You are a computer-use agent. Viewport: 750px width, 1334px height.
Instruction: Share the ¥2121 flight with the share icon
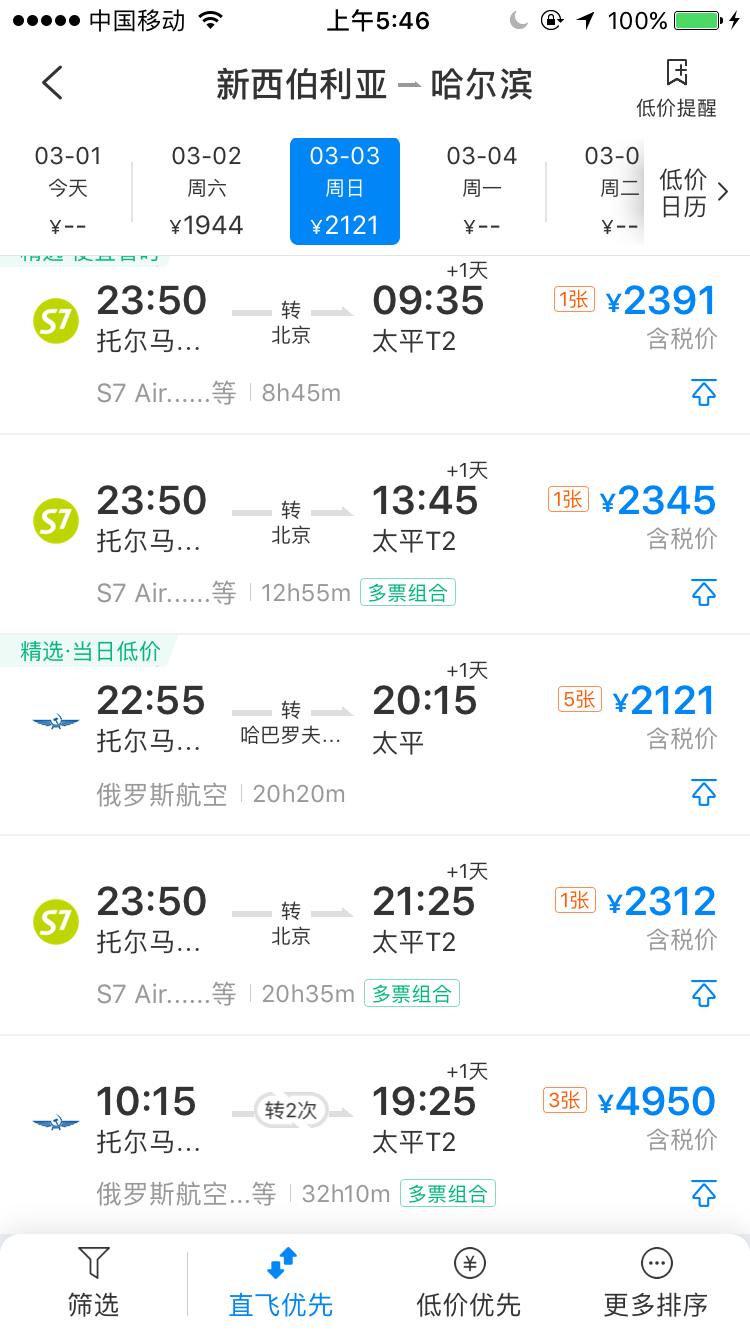tap(704, 793)
